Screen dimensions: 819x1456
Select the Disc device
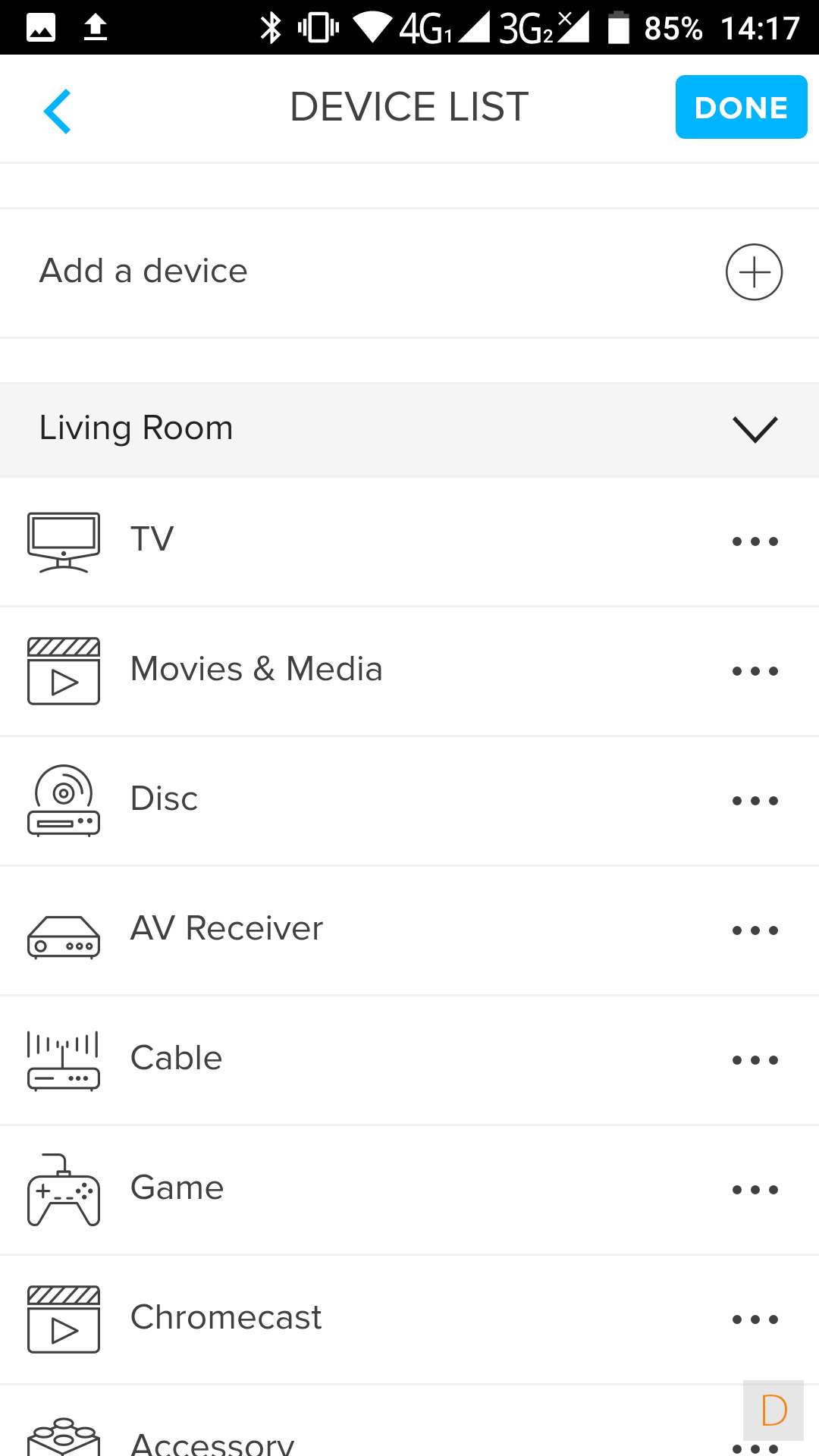pos(164,799)
